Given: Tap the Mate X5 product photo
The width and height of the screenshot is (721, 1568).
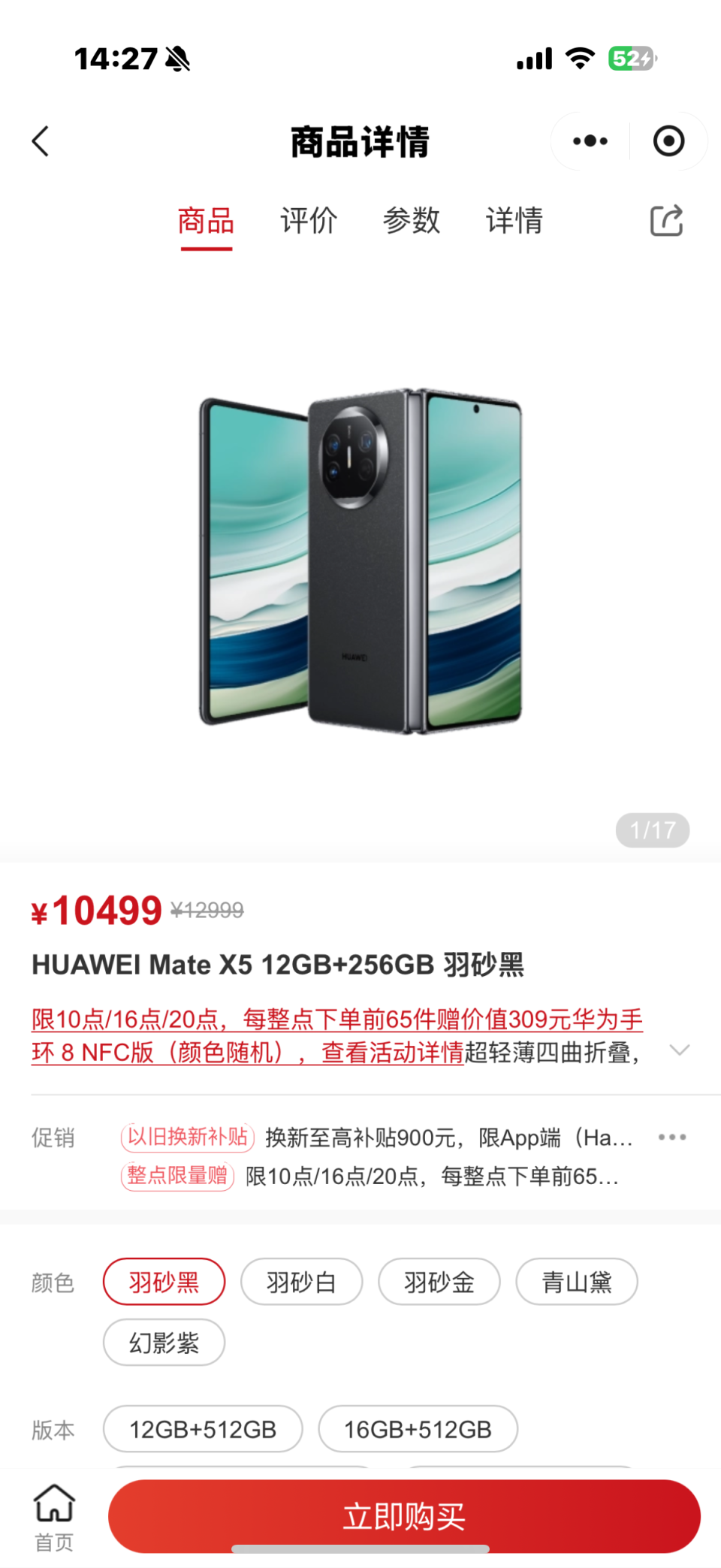Looking at the screenshot, I should 360,560.
